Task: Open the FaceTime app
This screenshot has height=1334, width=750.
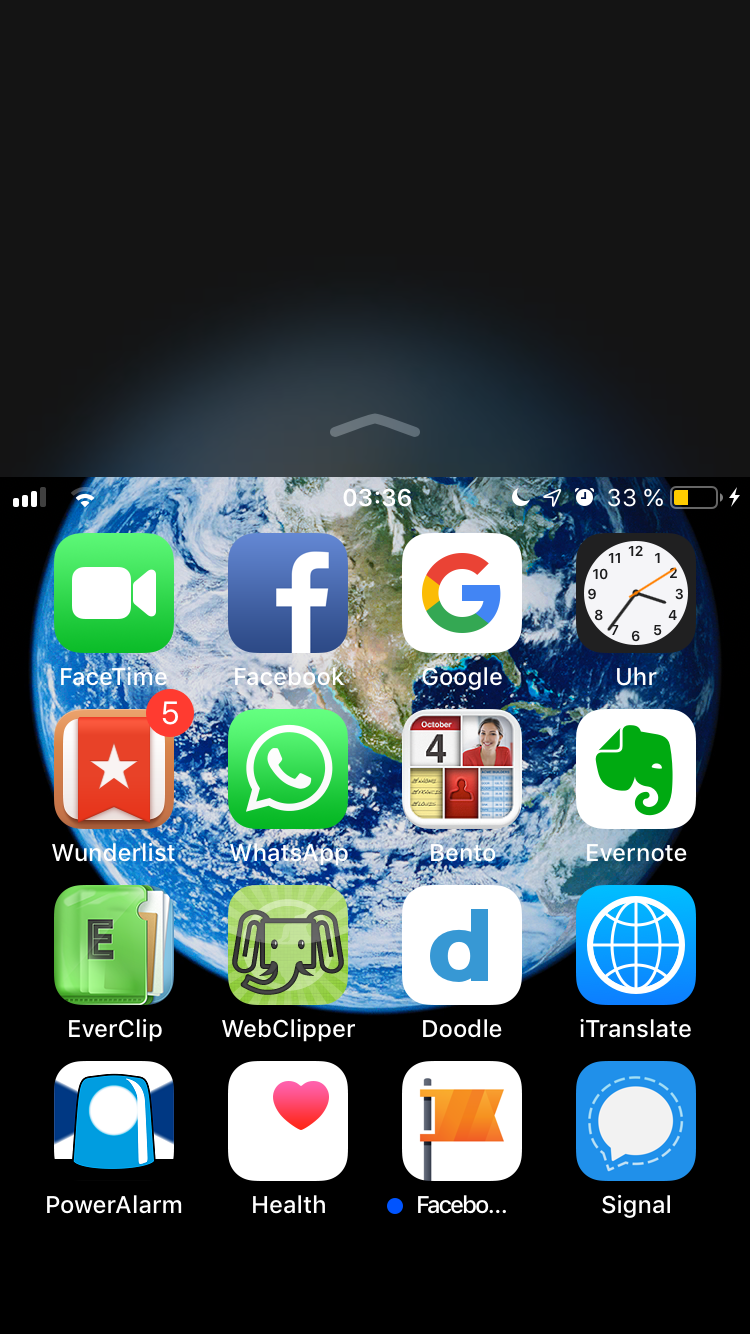Action: coord(114,593)
